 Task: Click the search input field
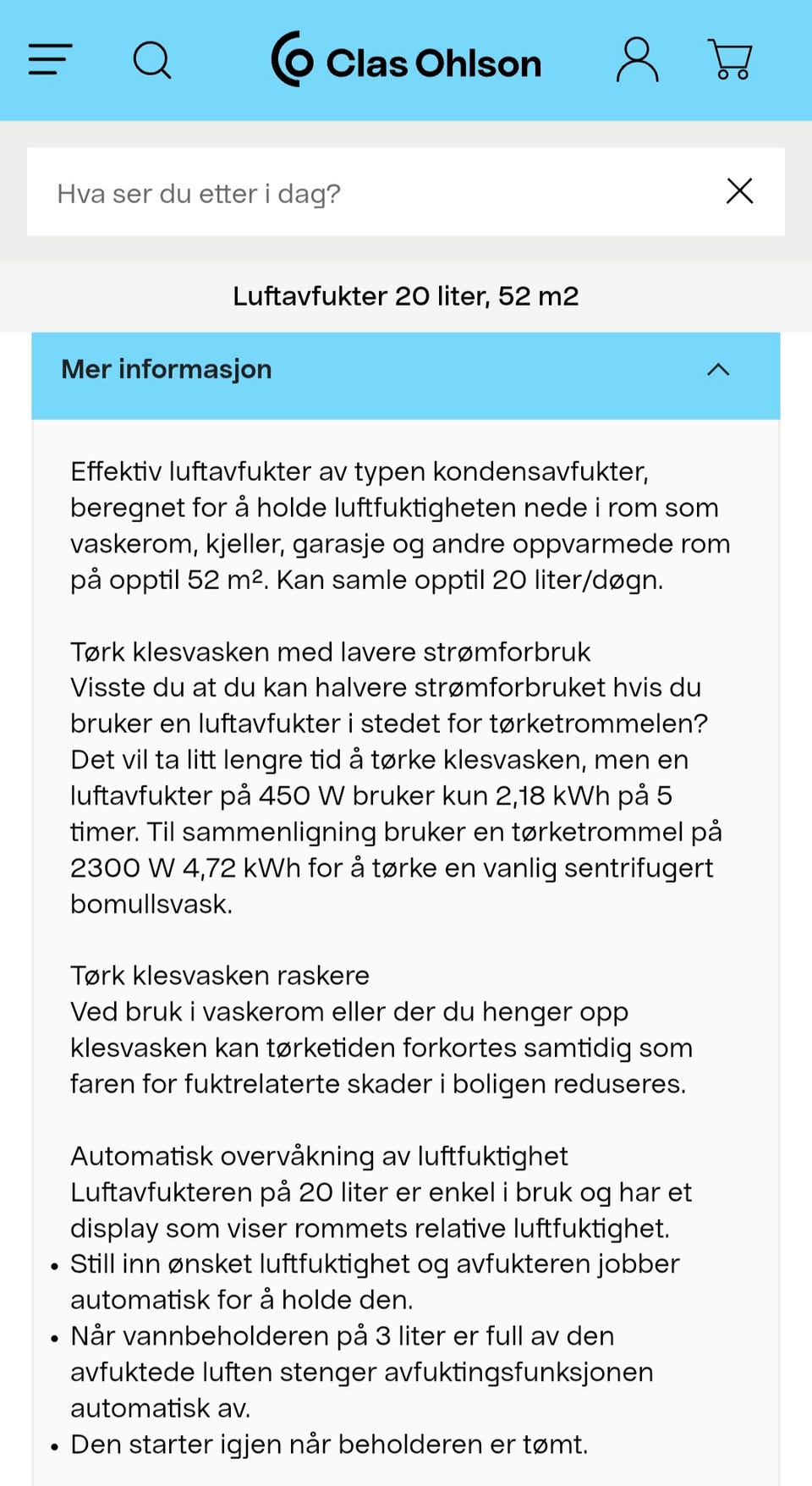click(338, 193)
